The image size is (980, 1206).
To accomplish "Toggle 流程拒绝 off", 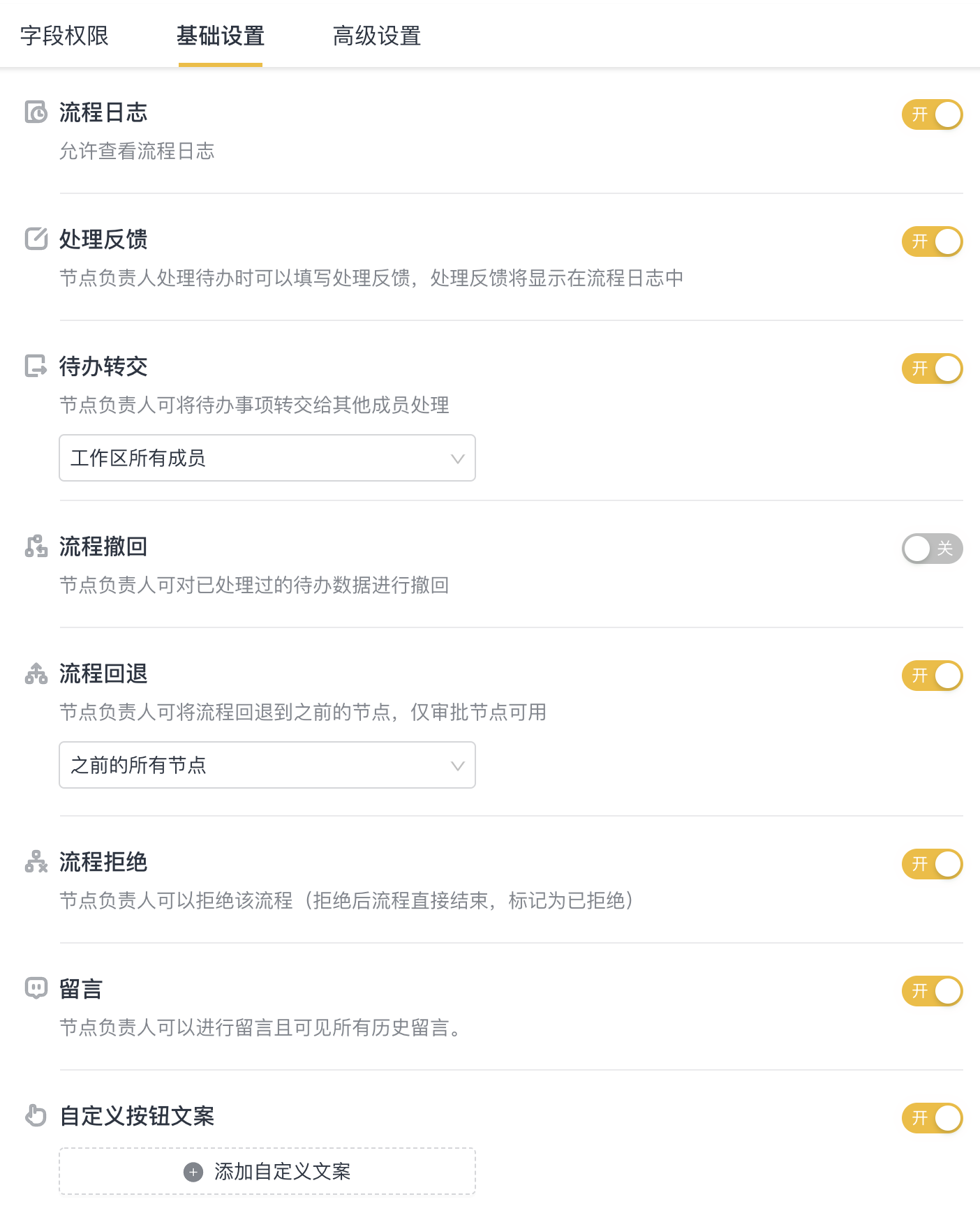I will click(x=932, y=864).
